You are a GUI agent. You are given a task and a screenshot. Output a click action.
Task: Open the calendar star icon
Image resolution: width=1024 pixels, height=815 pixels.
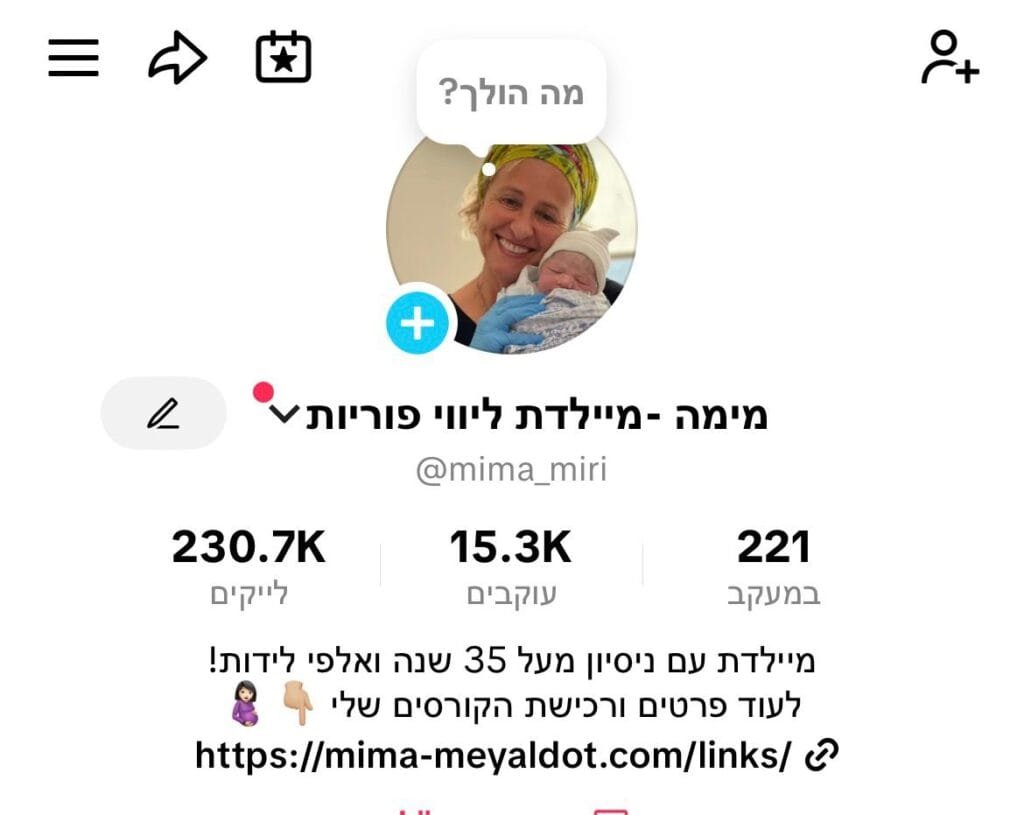pos(284,58)
